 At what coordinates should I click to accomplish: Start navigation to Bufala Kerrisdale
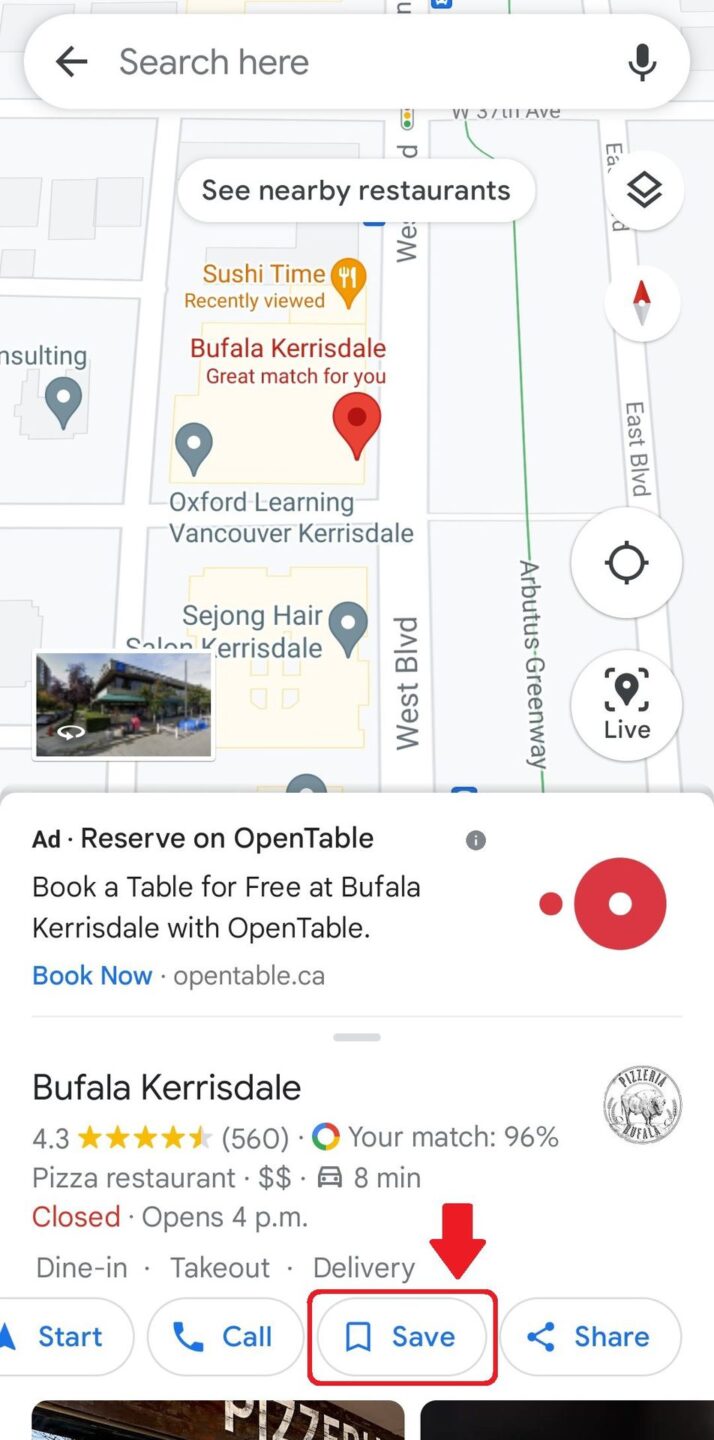click(62, 1336)
